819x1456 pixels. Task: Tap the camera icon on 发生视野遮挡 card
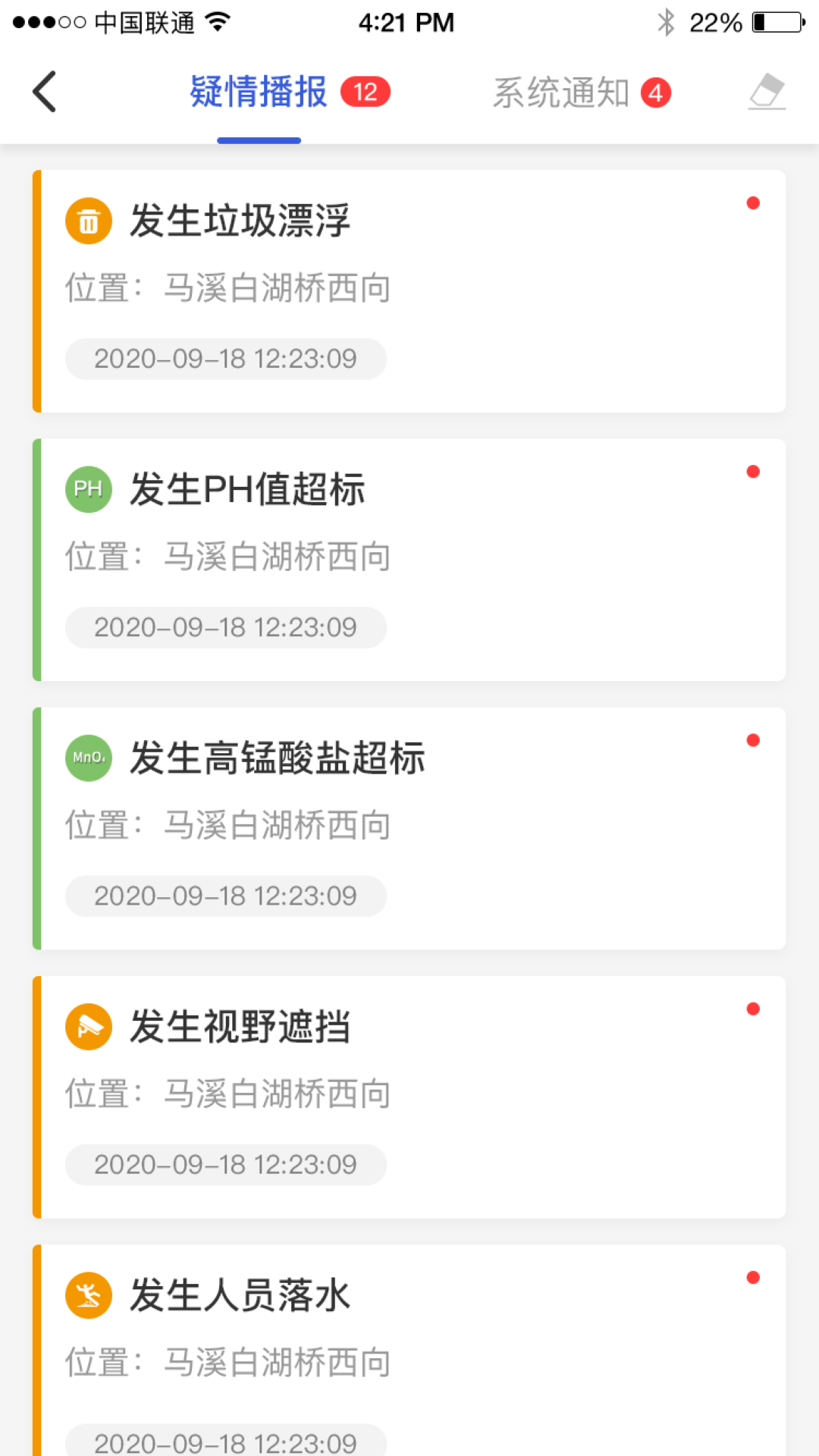click(89, 1026)
